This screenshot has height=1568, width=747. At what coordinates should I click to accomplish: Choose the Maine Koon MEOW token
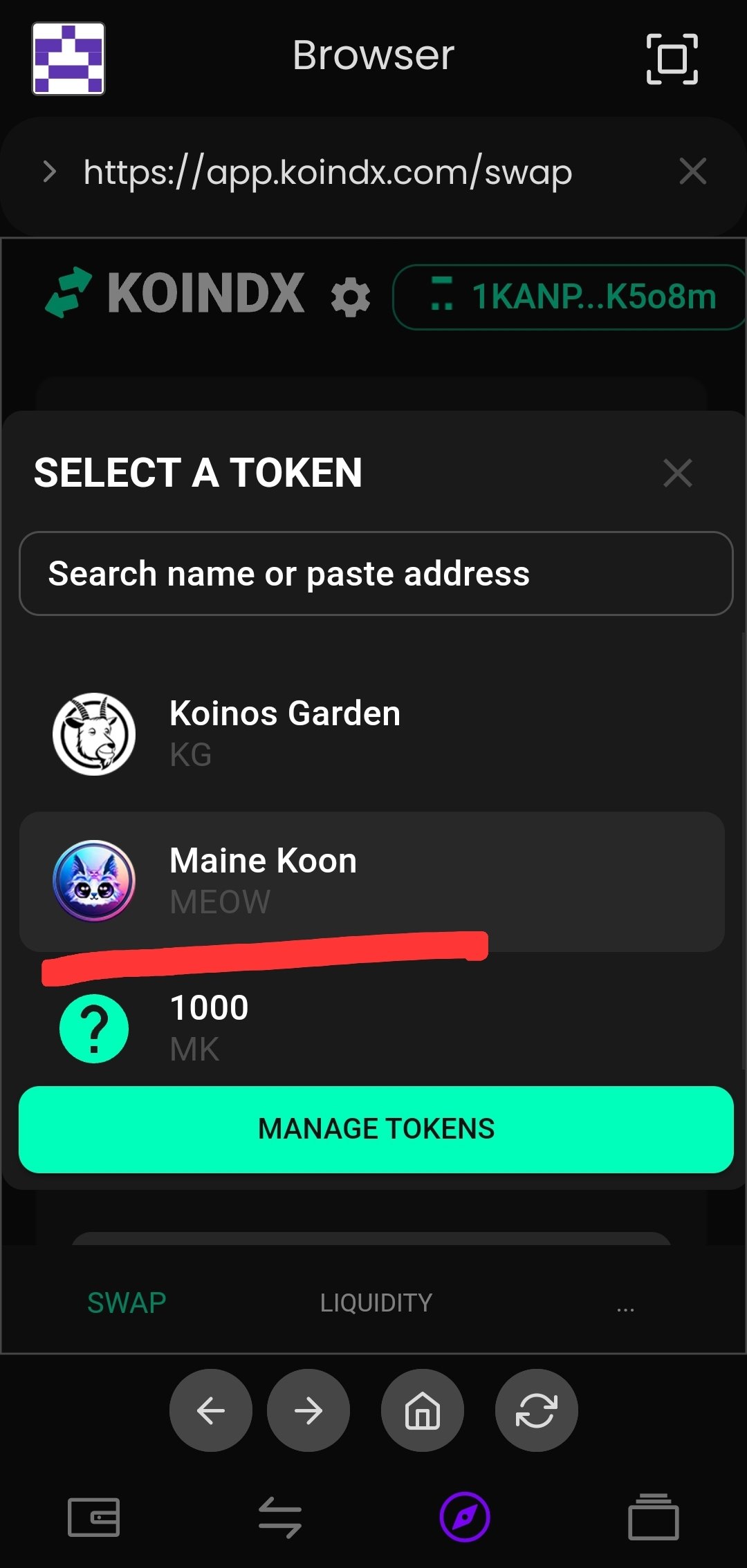click(x=372, y=881)
